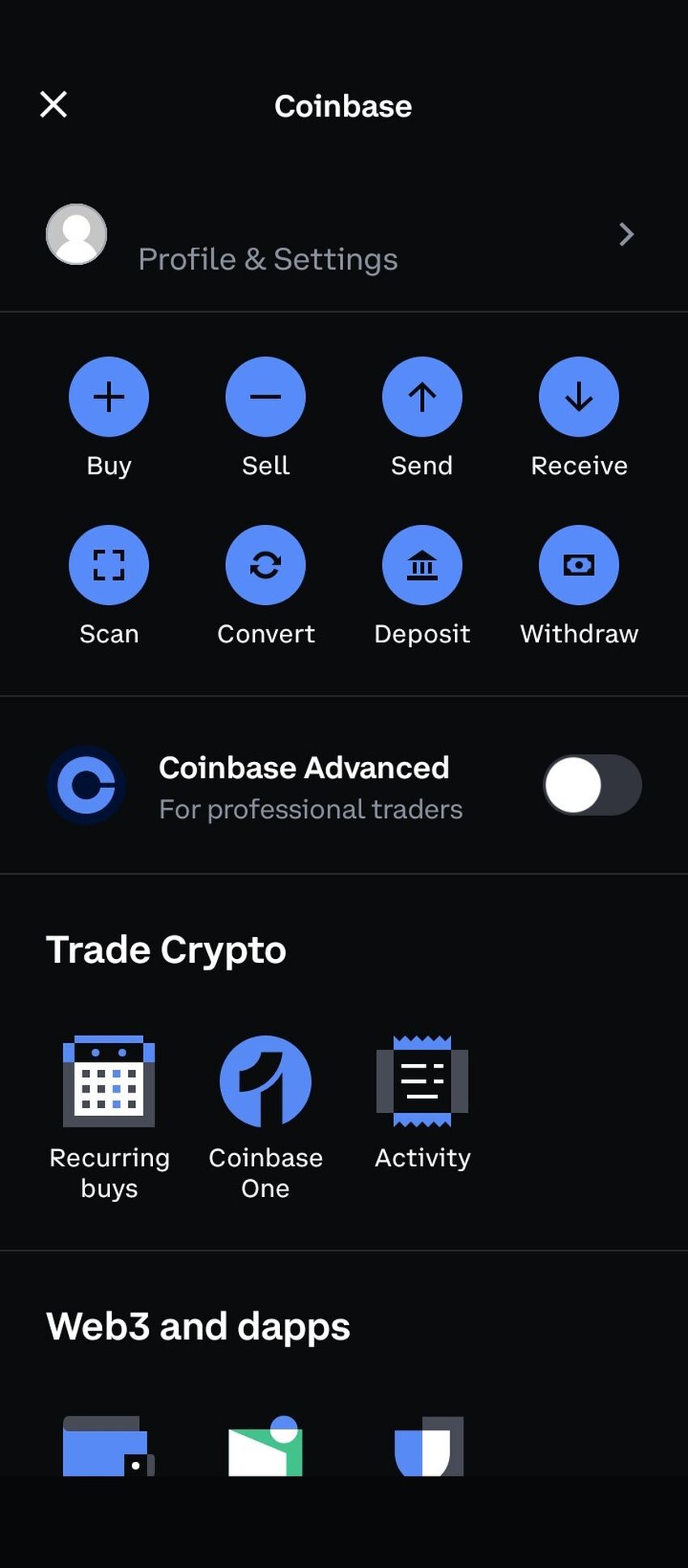Open the Send option
The width and height of the screenshot is (688, 1568).
(x=422, y=398)
